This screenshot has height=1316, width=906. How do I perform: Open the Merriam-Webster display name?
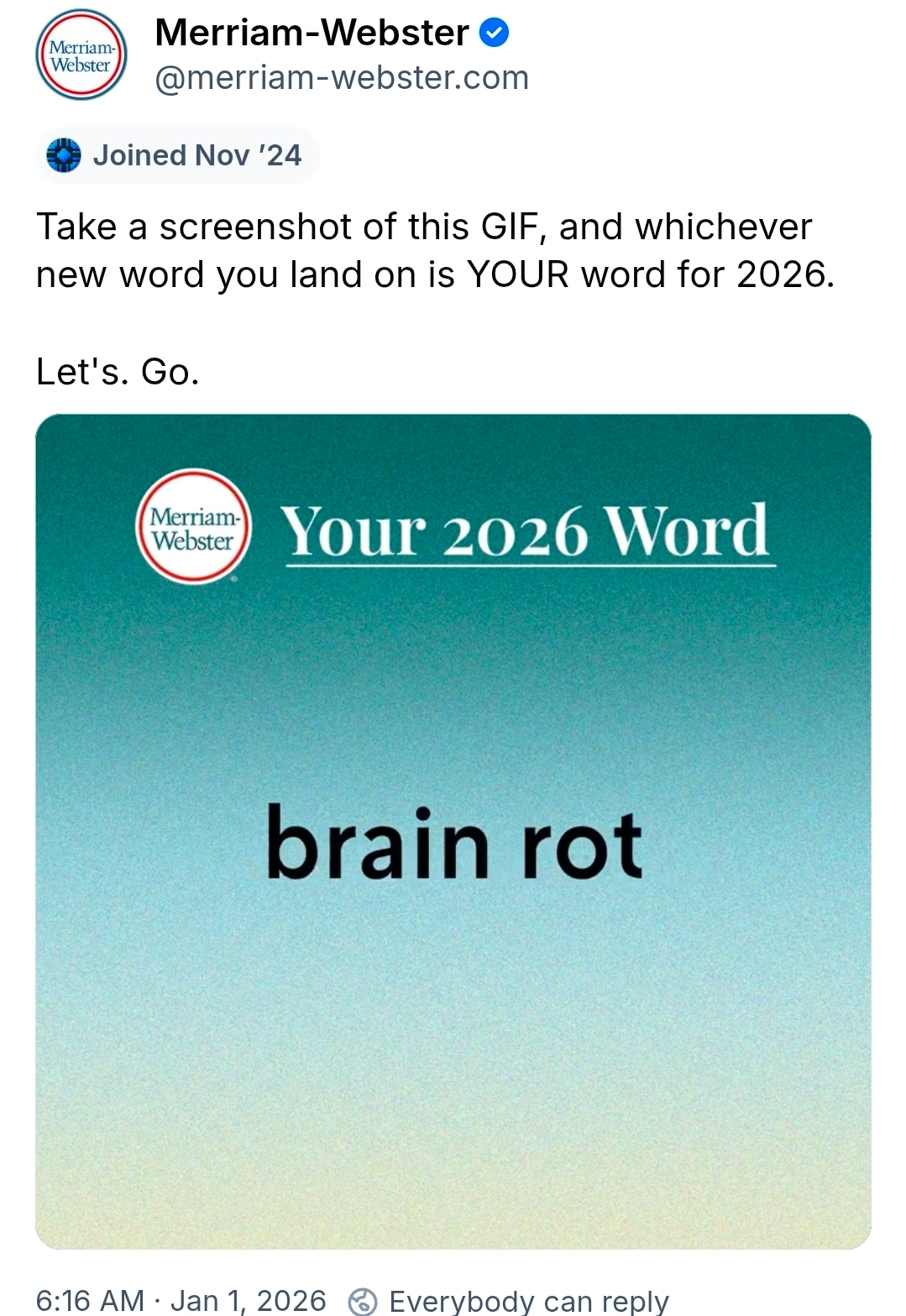312,33
